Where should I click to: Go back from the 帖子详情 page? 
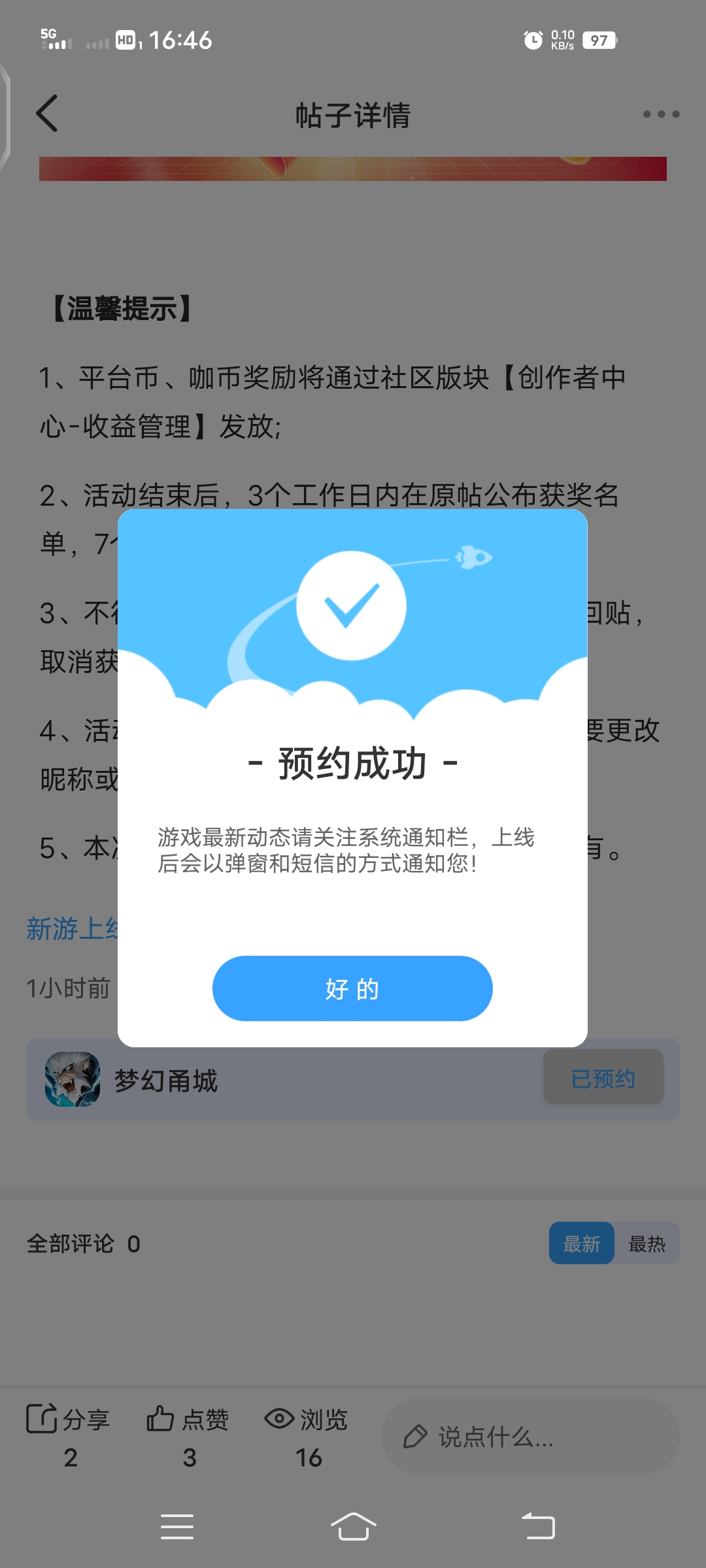[x=48, y=114]
